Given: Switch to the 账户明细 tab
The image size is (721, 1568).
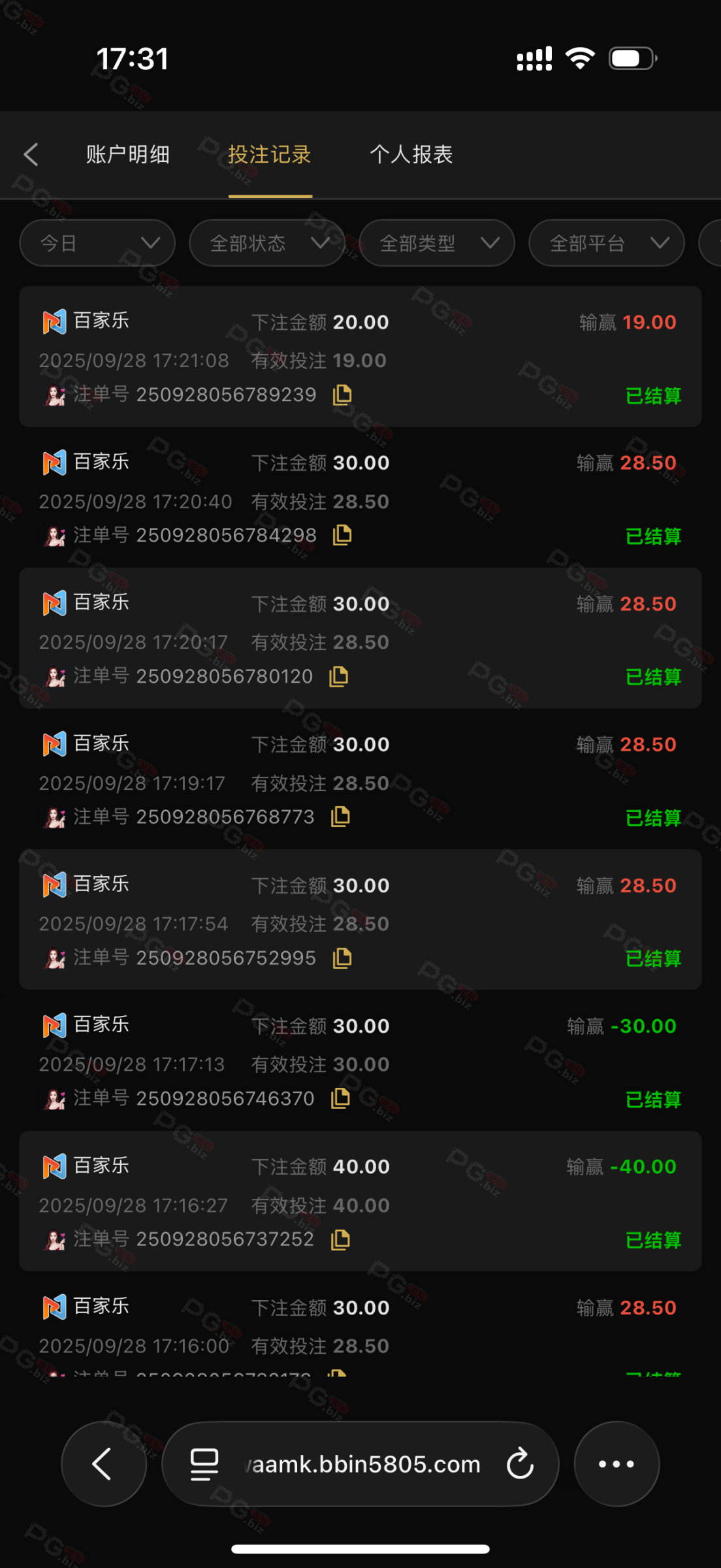Looking at the screenshot, I should (x=128, y=155).
